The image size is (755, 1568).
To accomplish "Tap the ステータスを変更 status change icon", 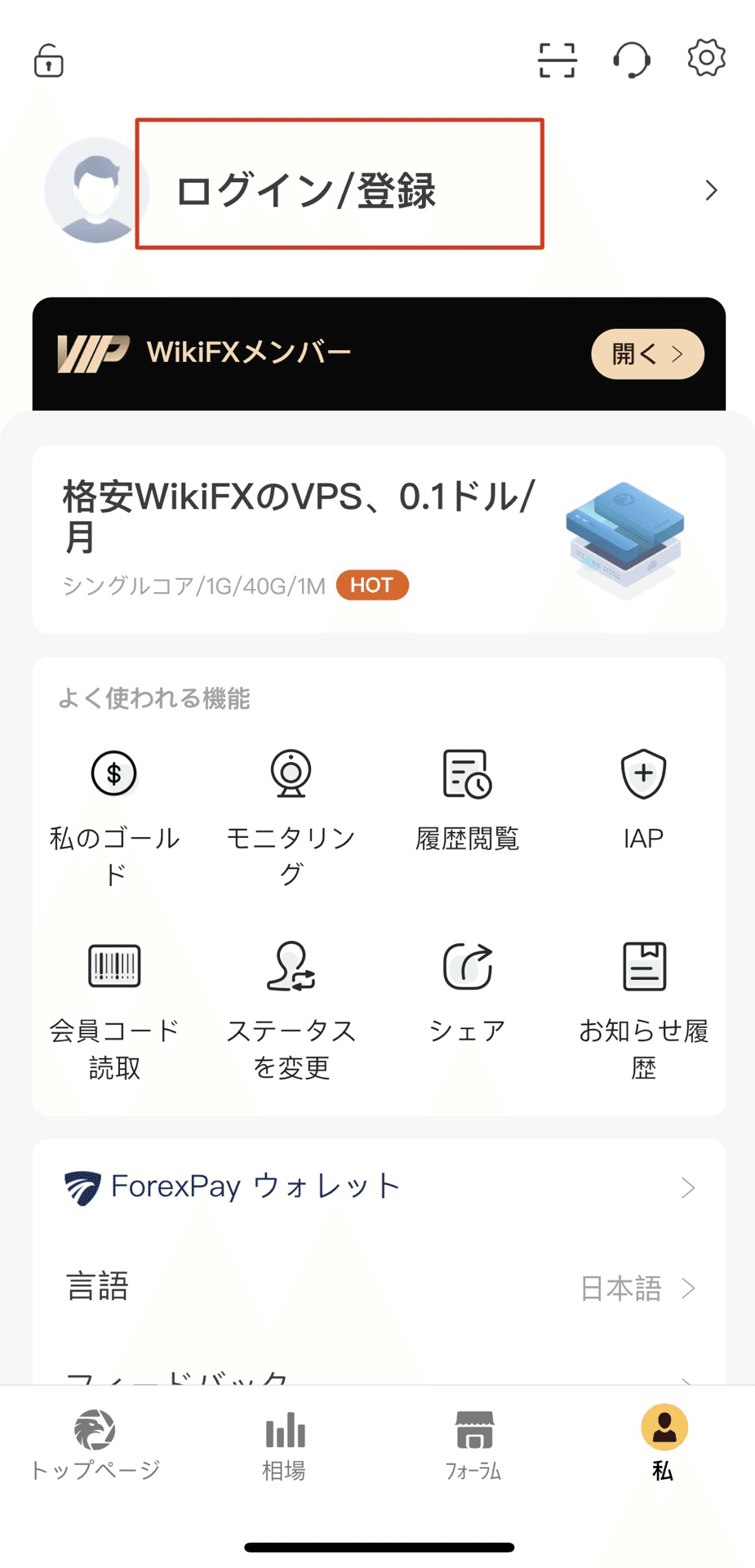I will 291,968.
